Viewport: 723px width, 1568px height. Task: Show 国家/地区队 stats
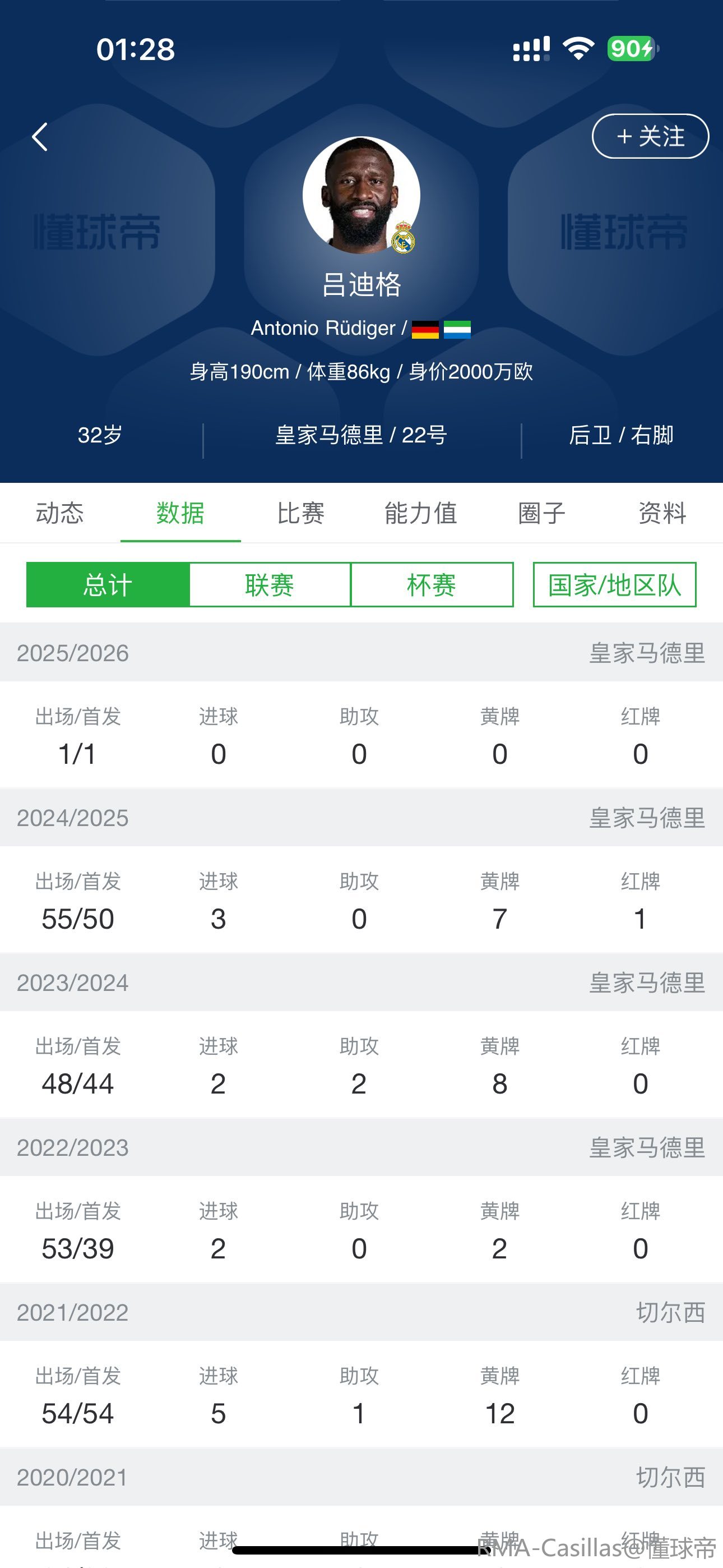[614, 585]
